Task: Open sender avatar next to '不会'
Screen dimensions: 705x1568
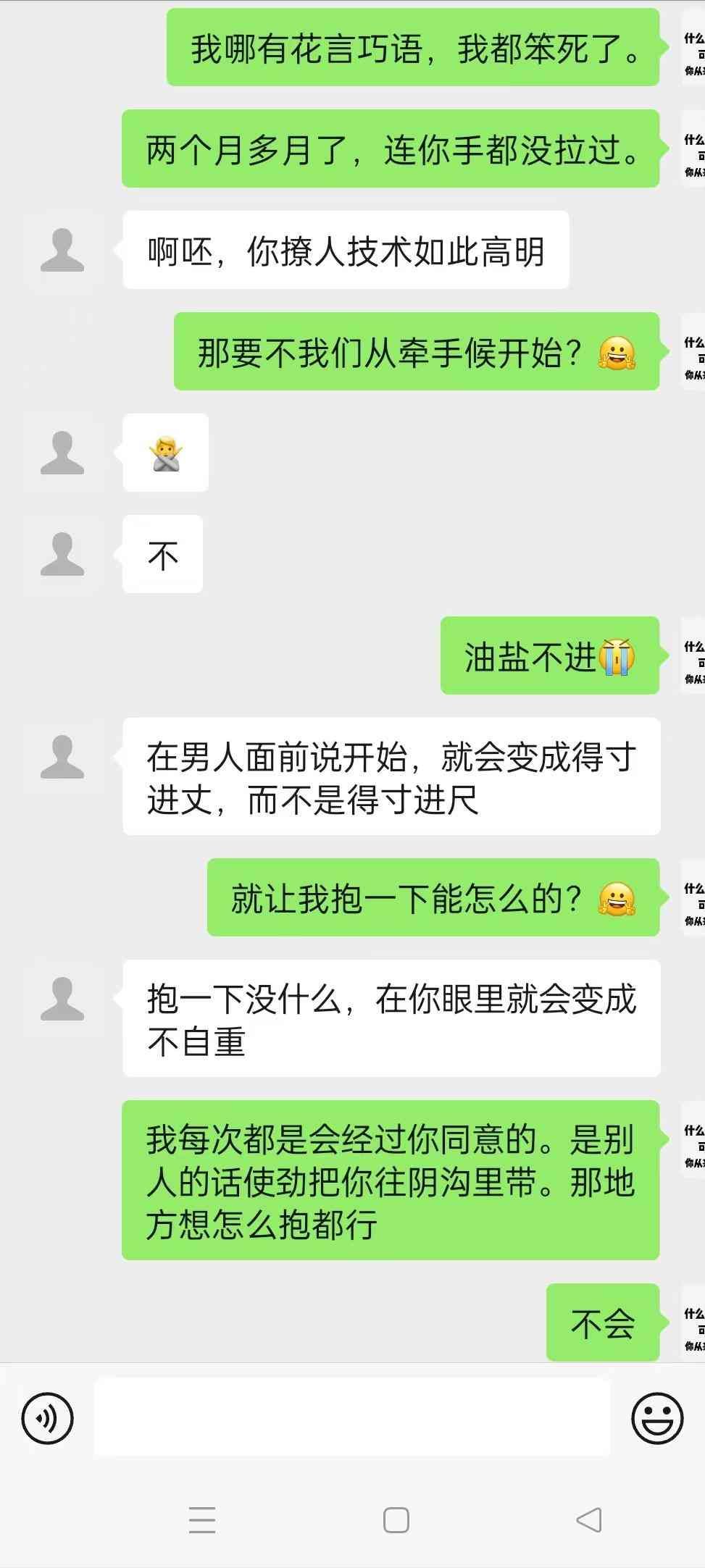Action: pos(693,1322)
